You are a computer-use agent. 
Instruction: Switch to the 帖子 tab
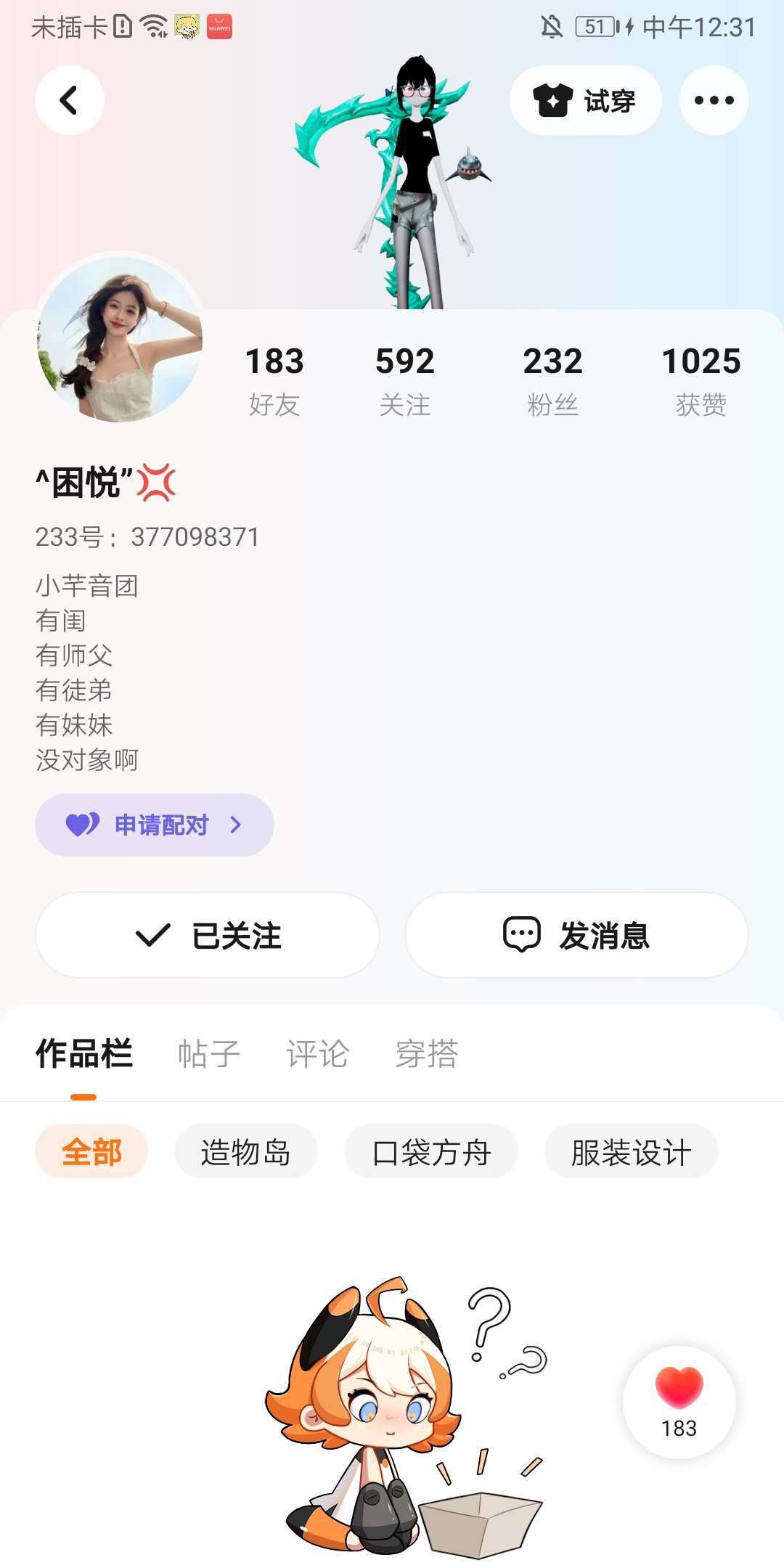(x=209, y=1054)
